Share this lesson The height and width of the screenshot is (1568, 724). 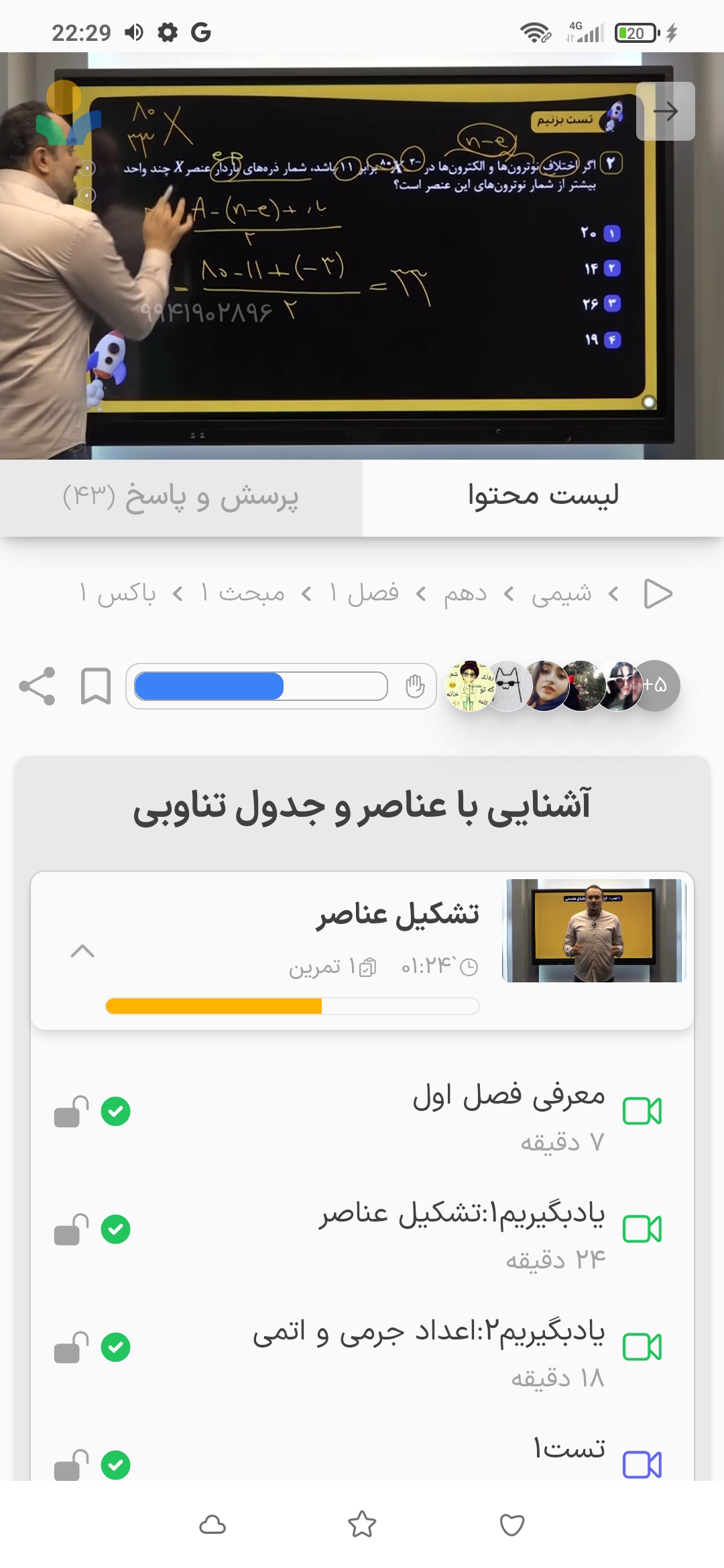click(x=37, y=686)
